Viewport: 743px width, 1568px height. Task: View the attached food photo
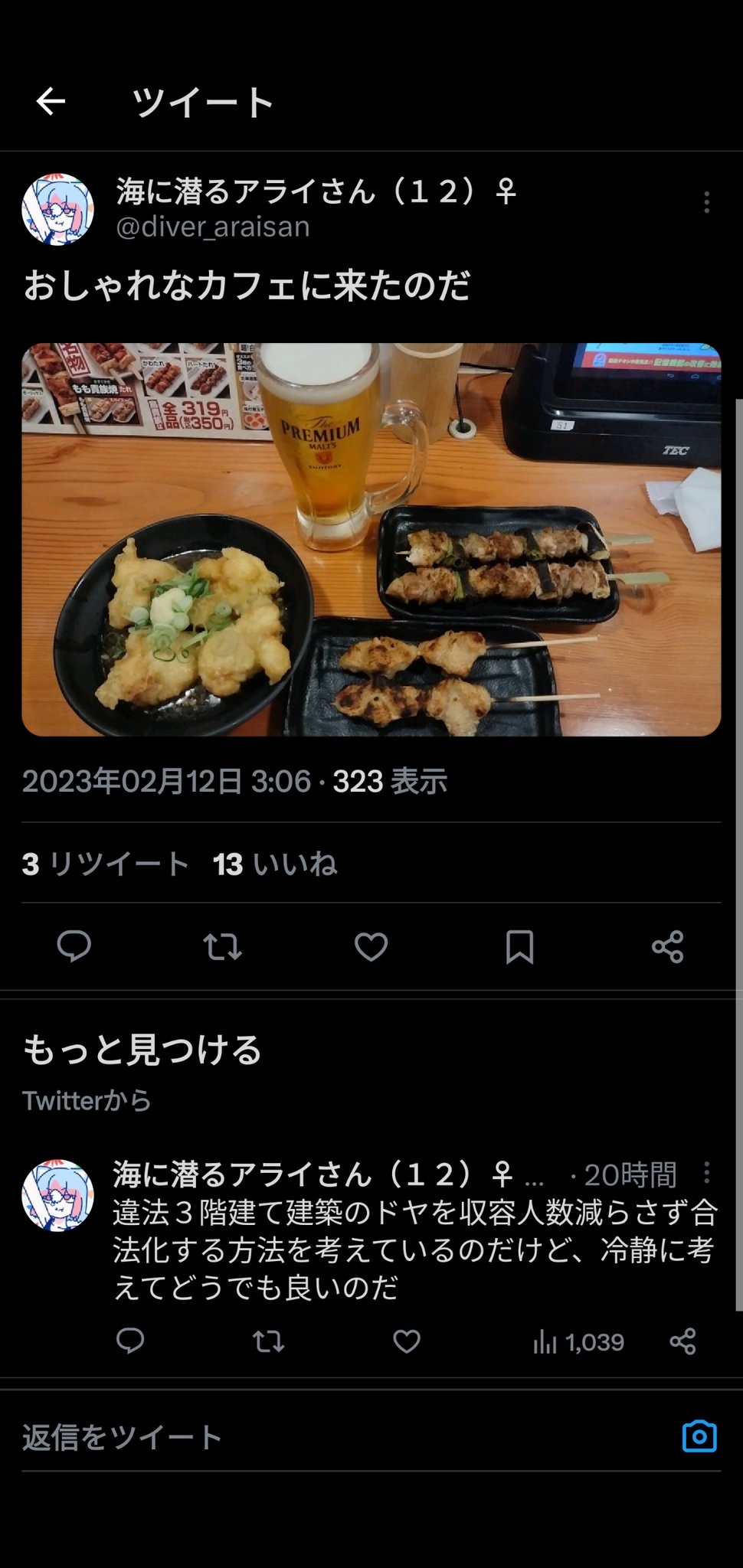coord(371,539)
